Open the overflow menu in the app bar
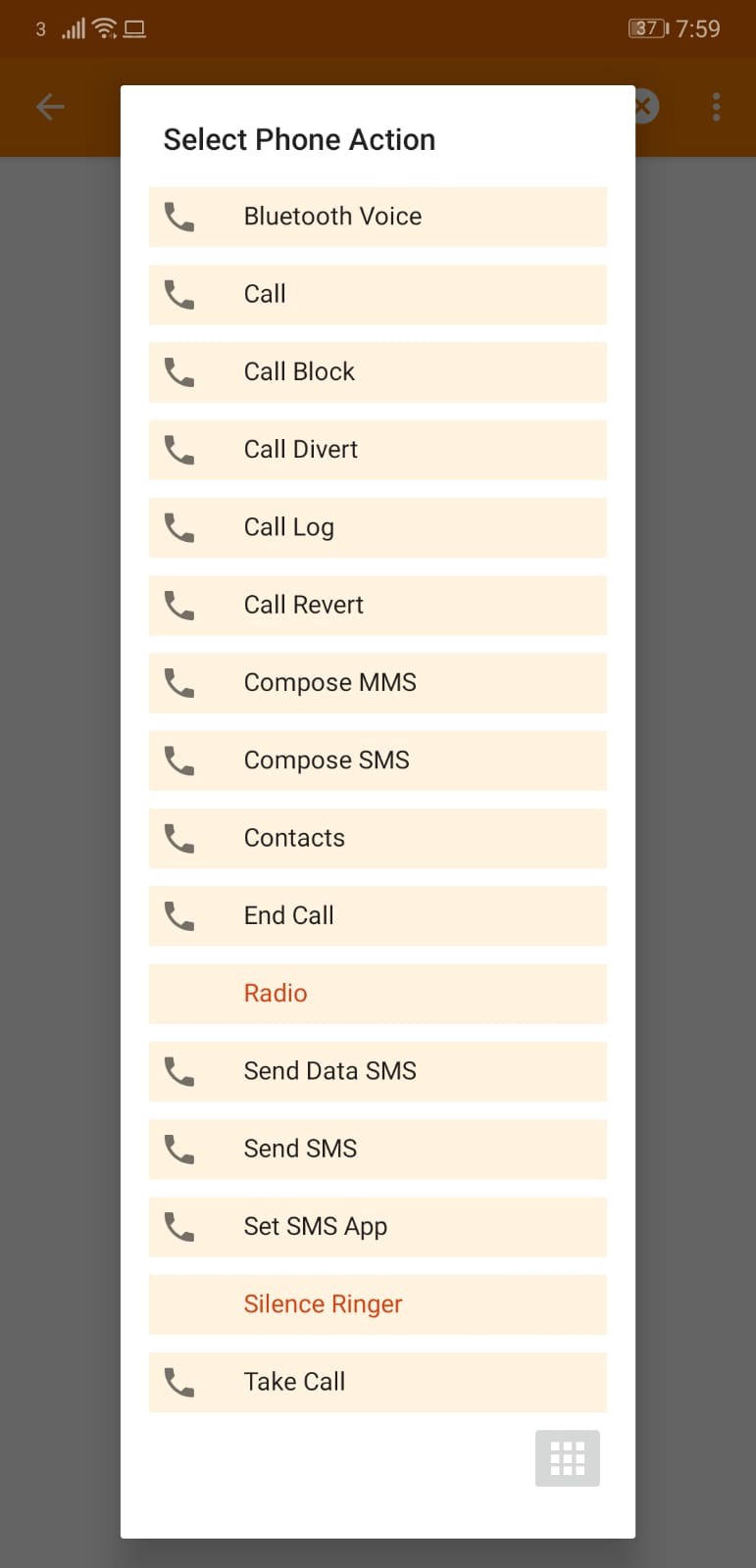 tap(717, 107)
